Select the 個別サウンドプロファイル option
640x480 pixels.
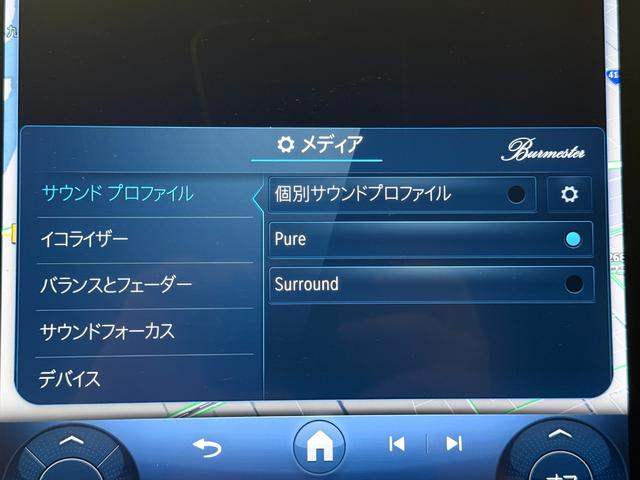[x=402, y=194]
